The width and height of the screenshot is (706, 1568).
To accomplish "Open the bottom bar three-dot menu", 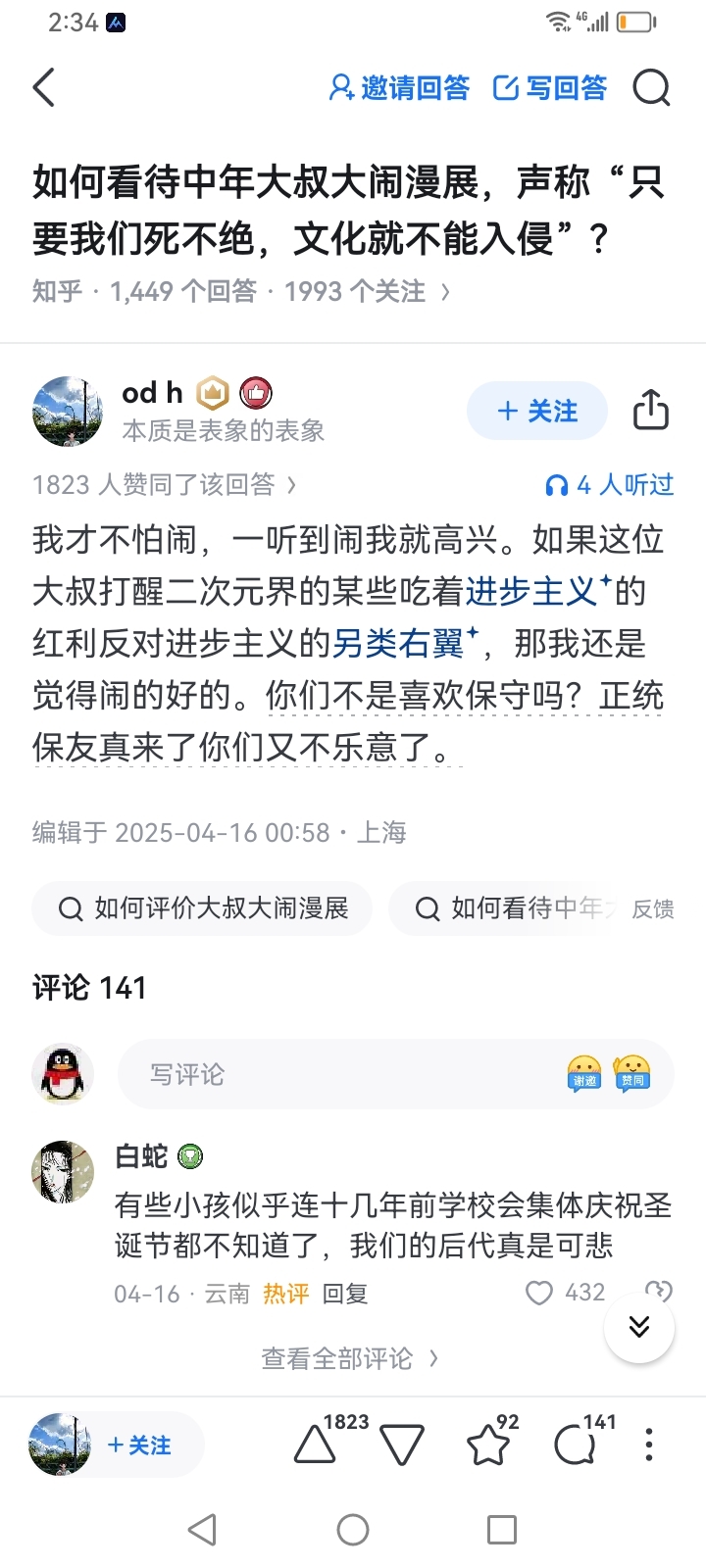I will click(649, 1445).
